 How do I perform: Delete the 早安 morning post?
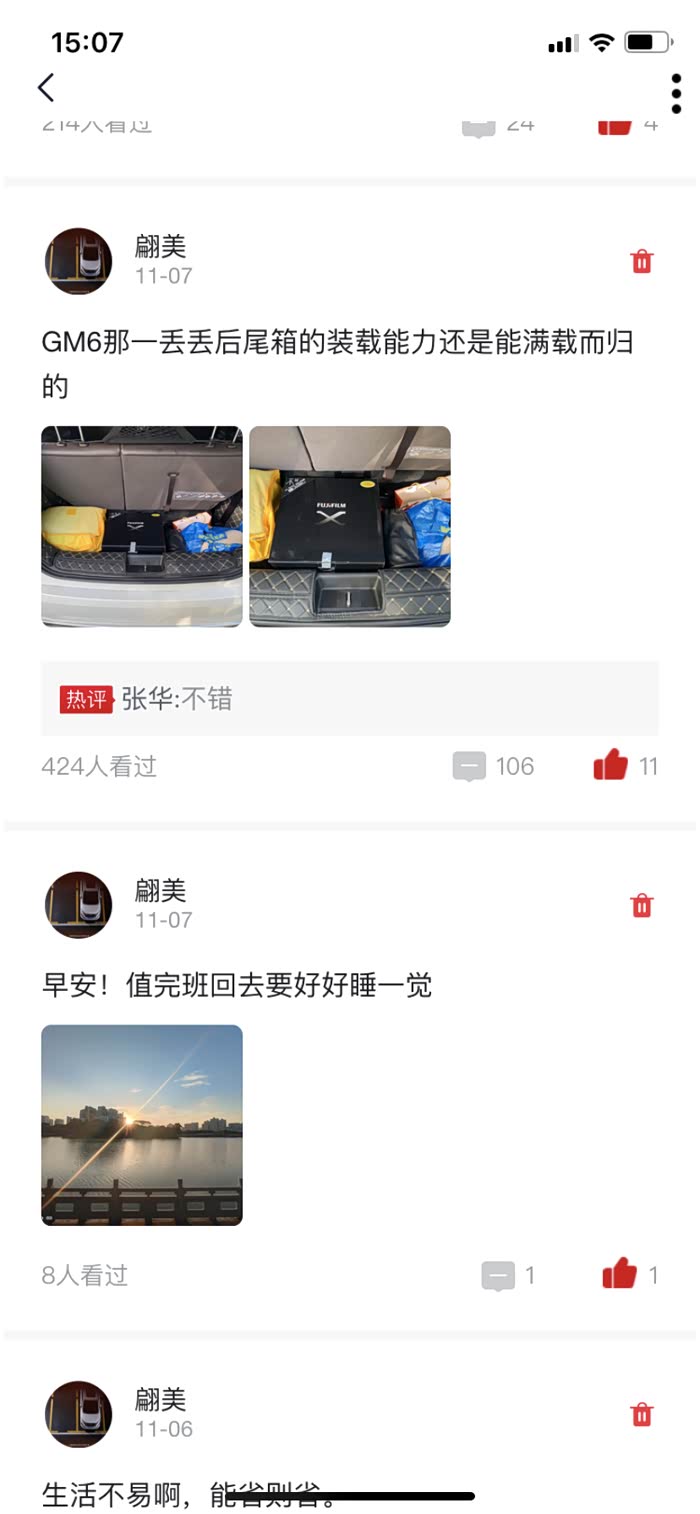(x=641, y=906)
